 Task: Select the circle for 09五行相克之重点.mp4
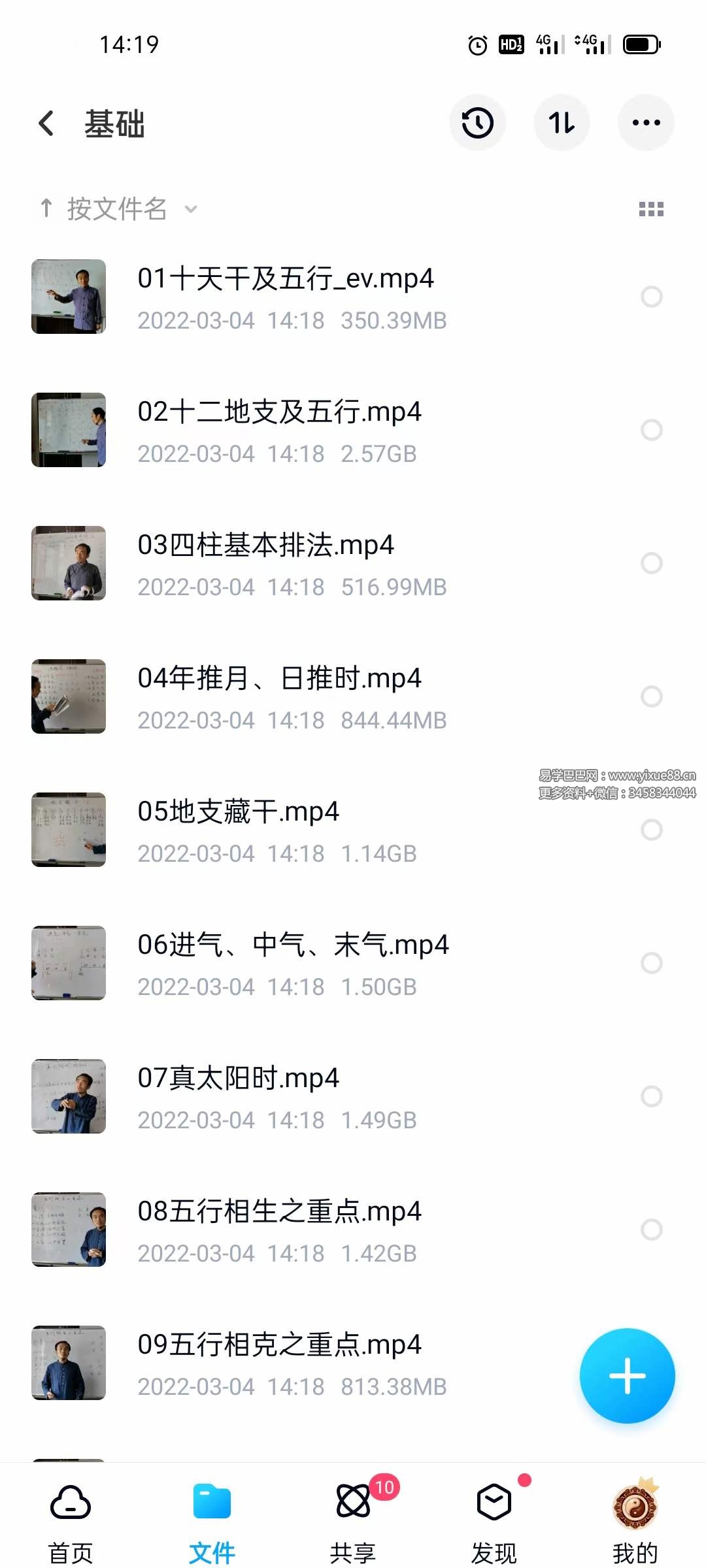[x=651, y=1363]
